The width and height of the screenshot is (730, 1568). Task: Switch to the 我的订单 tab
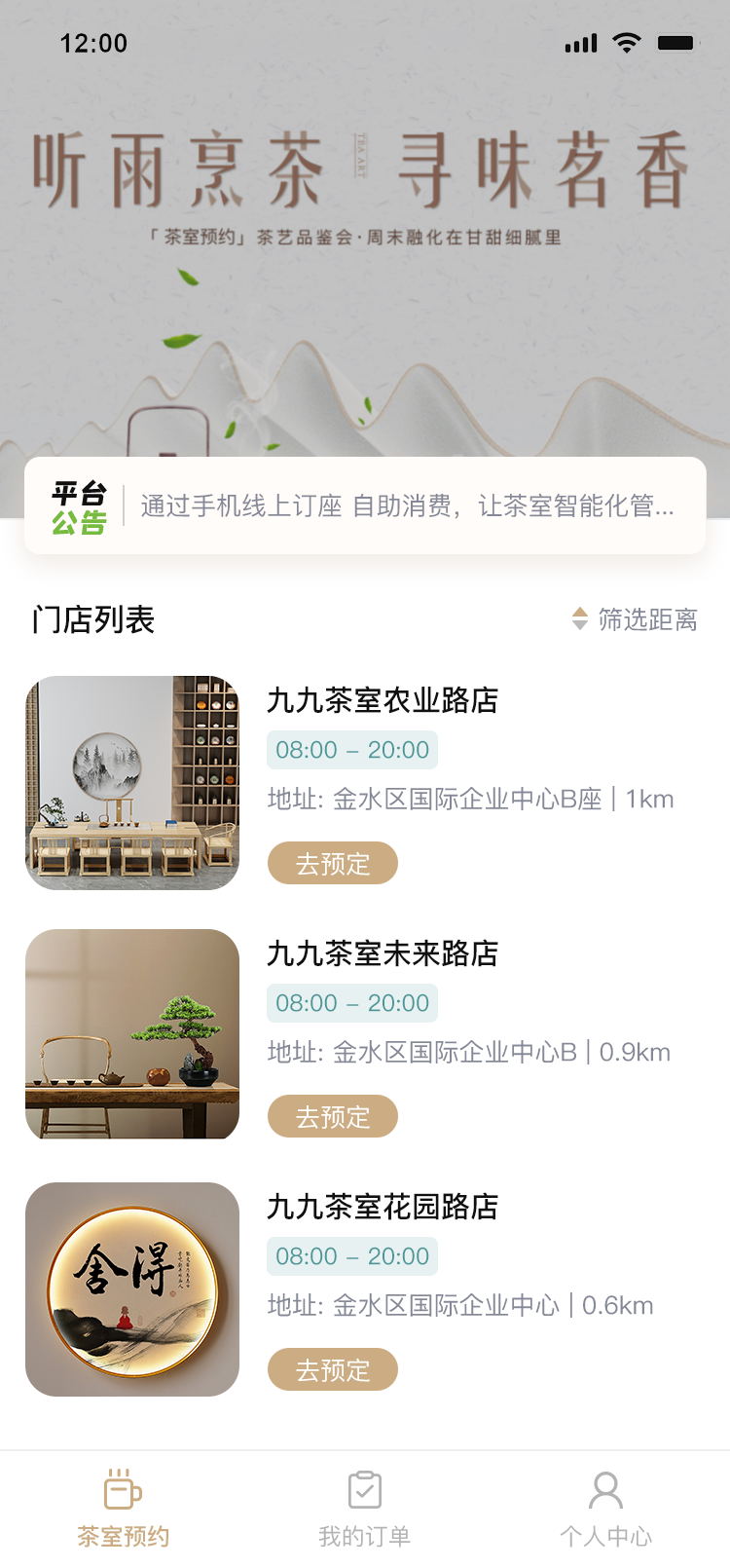pyautogui.click(x=365, y=1509)
